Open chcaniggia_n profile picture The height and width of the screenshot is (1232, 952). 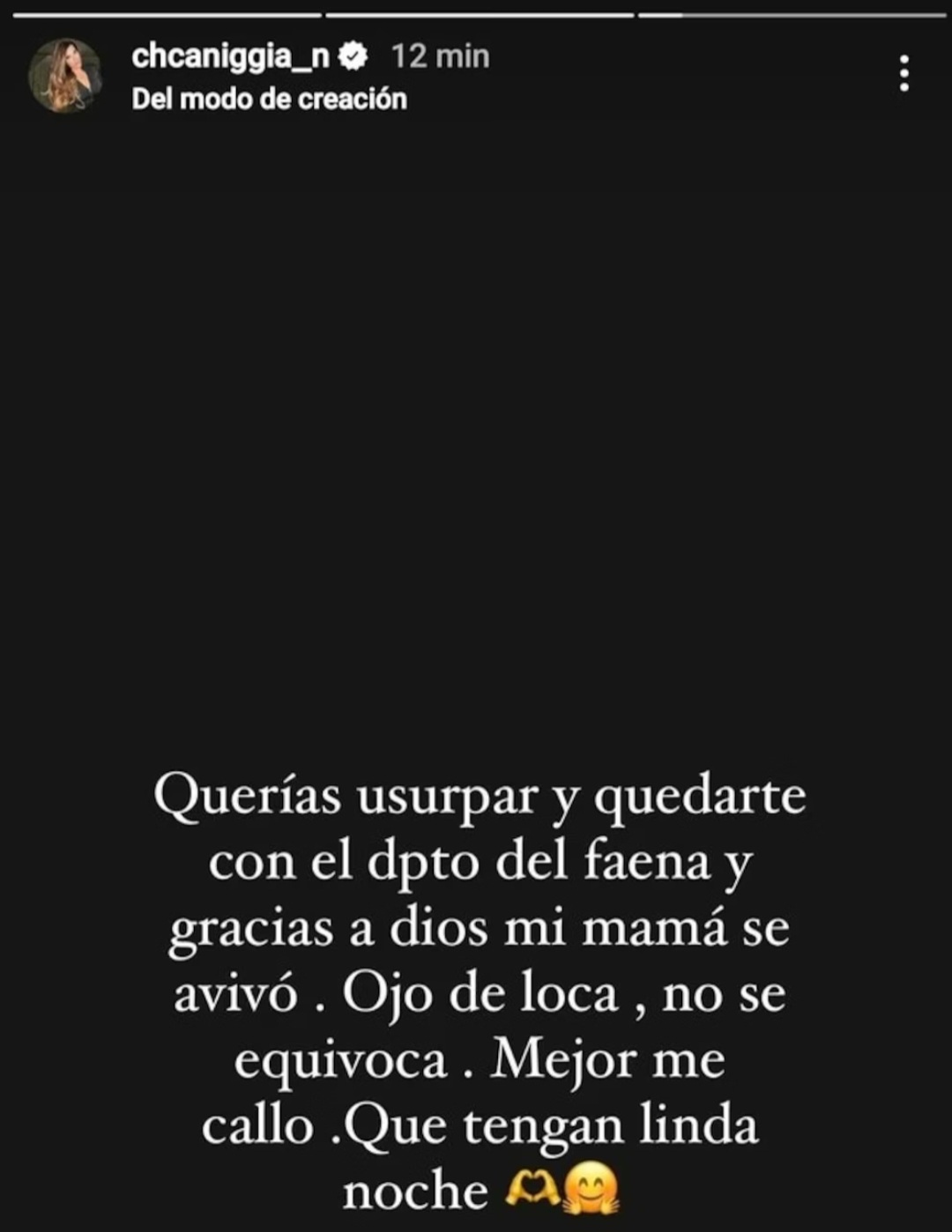pyautogui.click(x=64, y=76)
